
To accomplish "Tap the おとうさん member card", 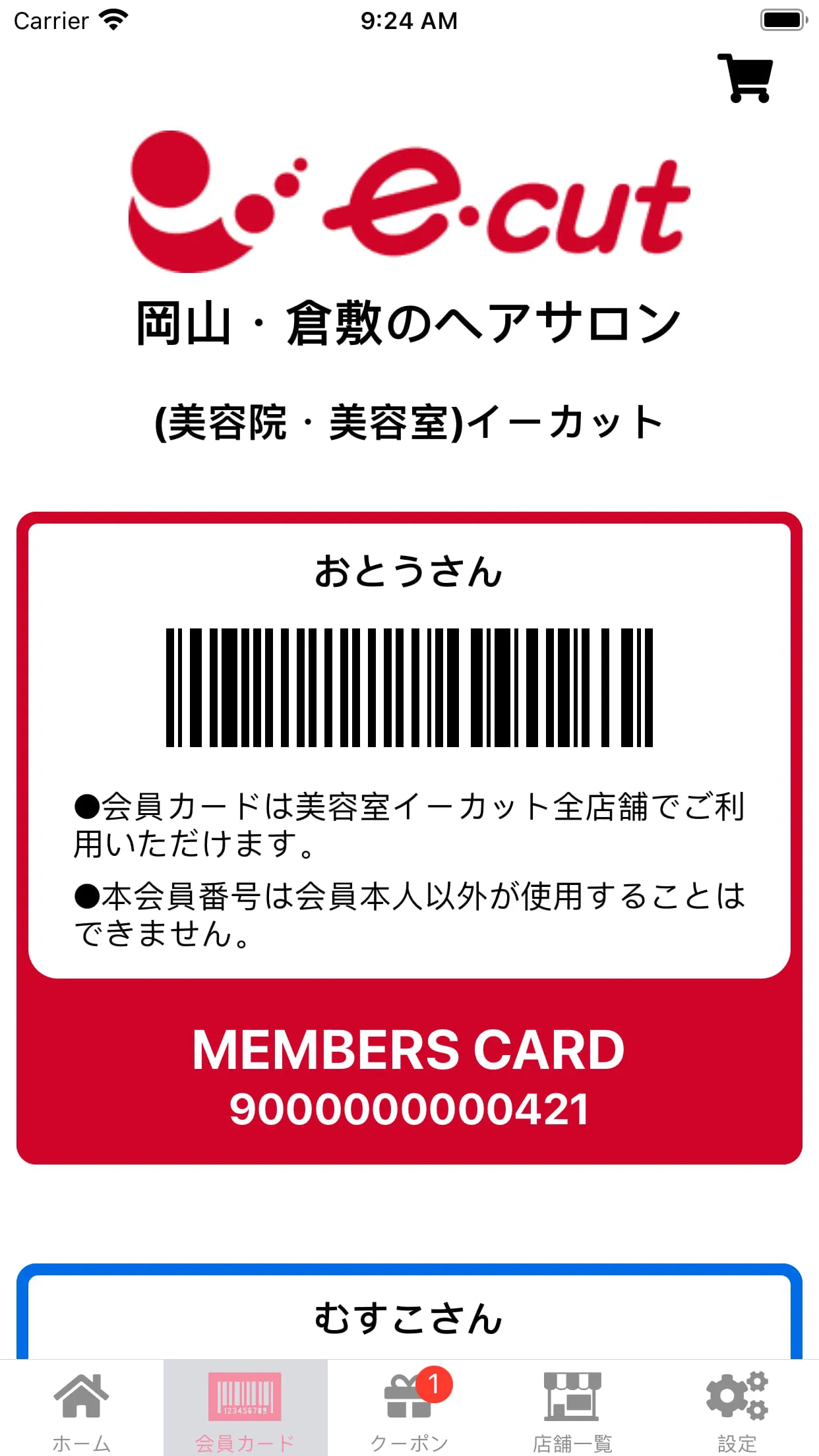I will (409, 837).
